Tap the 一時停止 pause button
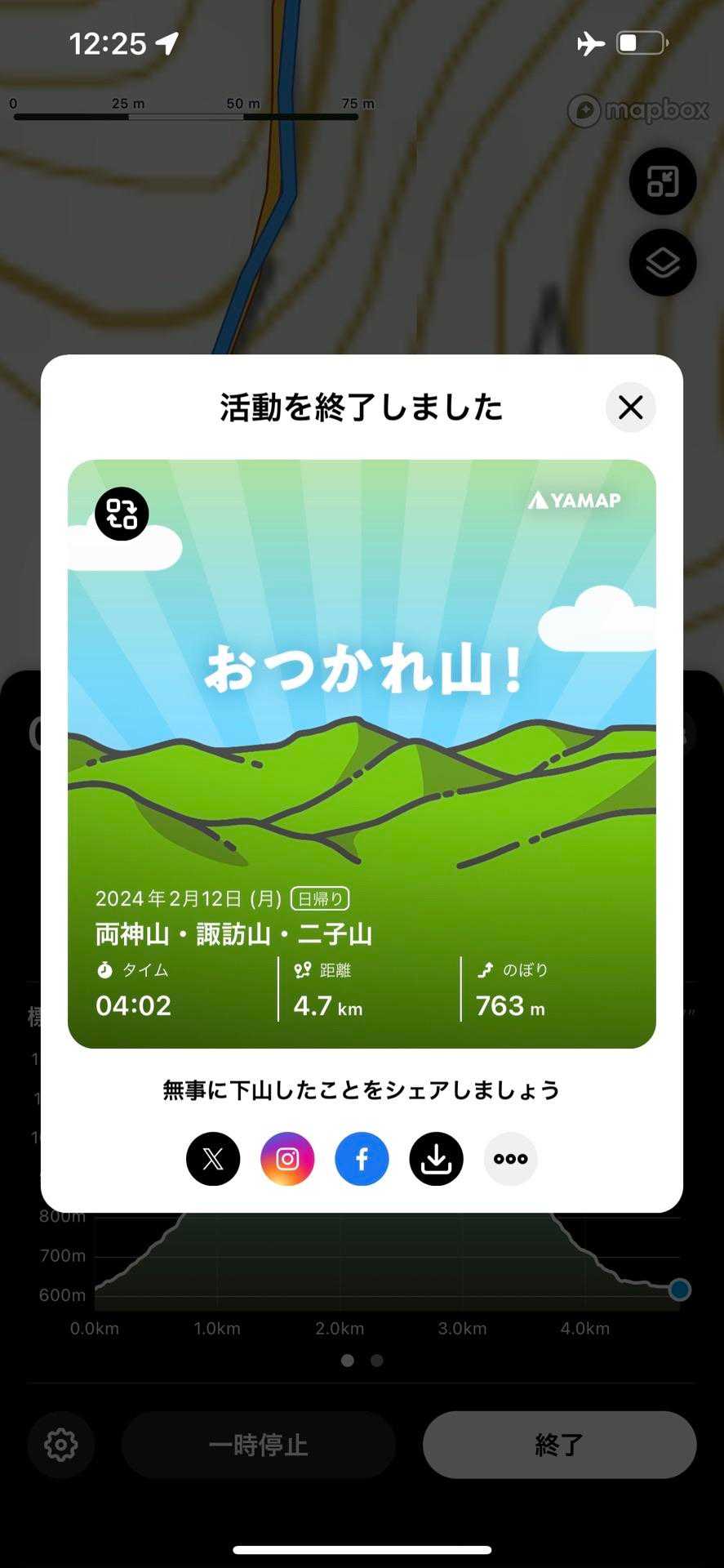Image resolution: width=724 pixels, height=1568 pixels. 258,1445
